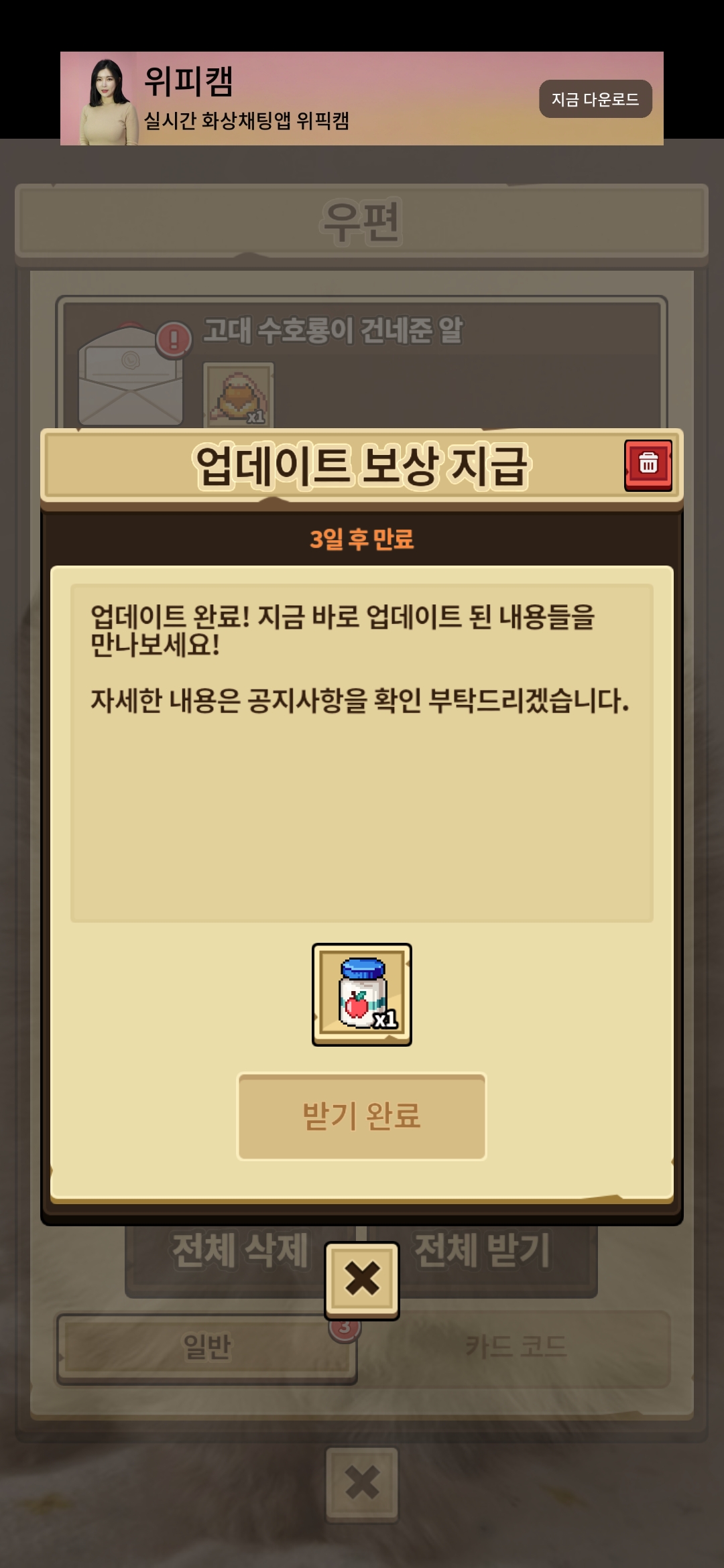Viewport: 724px width, 1568px height.
Task: Delete this mail with the trash icon
Action: [x=648, y=465]
